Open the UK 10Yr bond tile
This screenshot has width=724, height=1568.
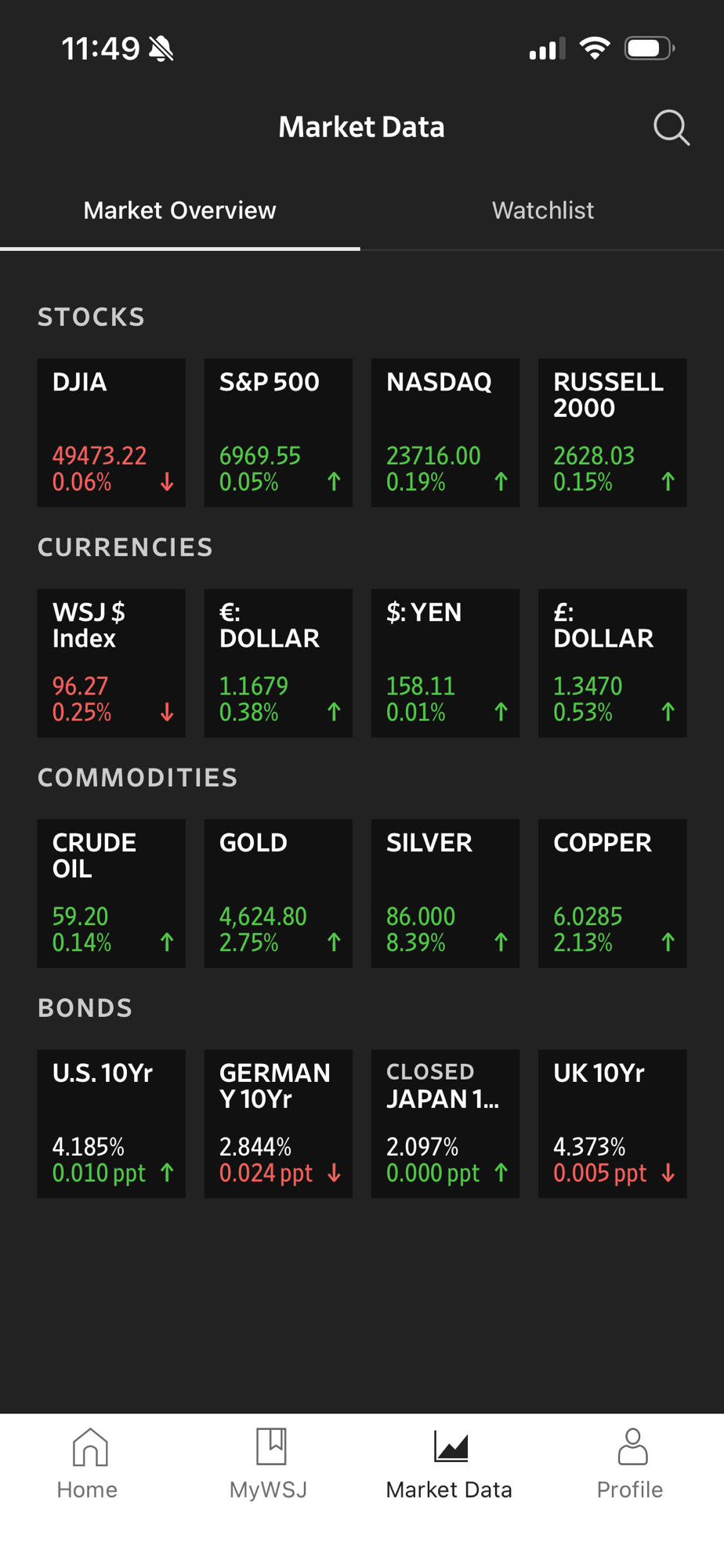point(612,1123)
